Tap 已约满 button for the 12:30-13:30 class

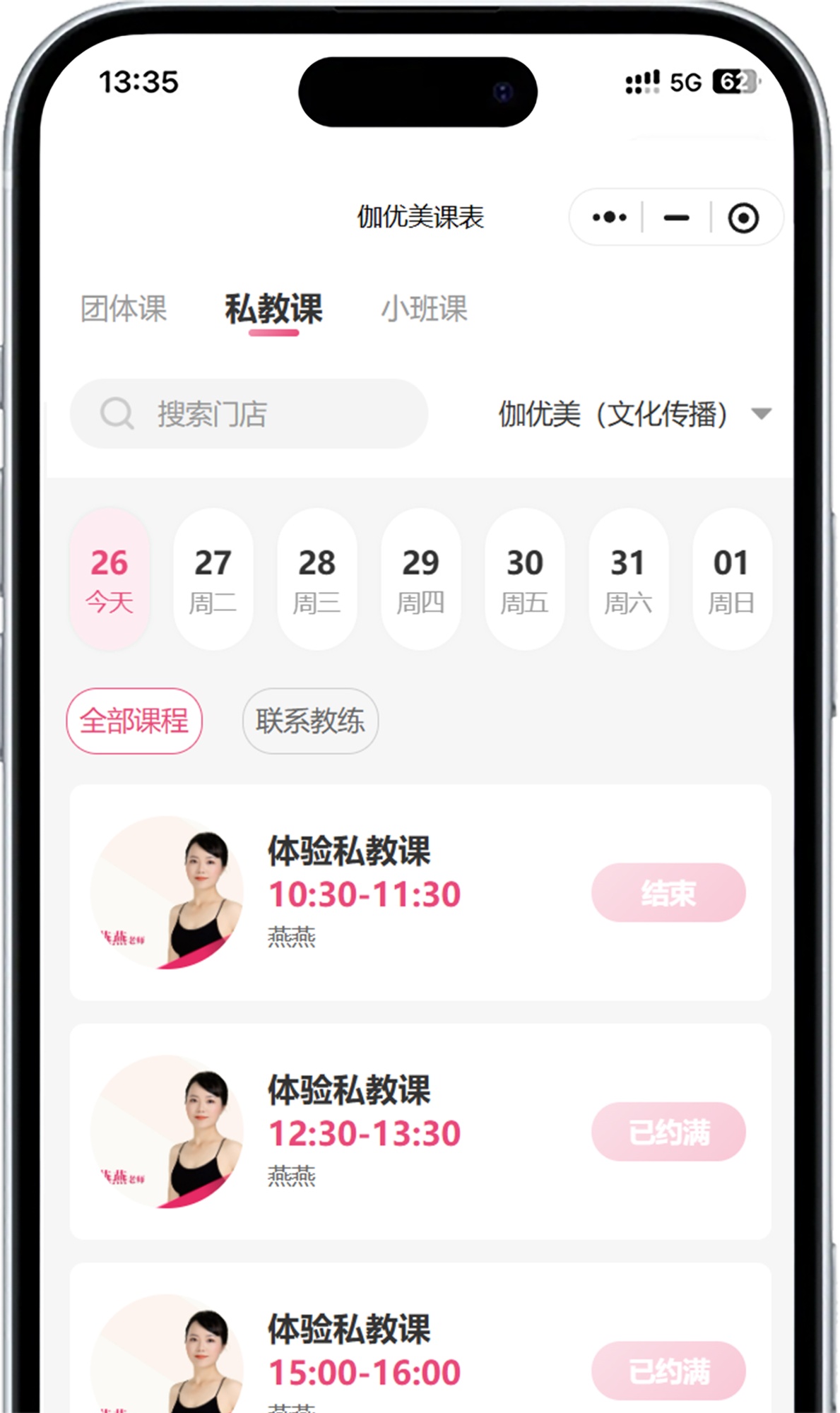668,1132
